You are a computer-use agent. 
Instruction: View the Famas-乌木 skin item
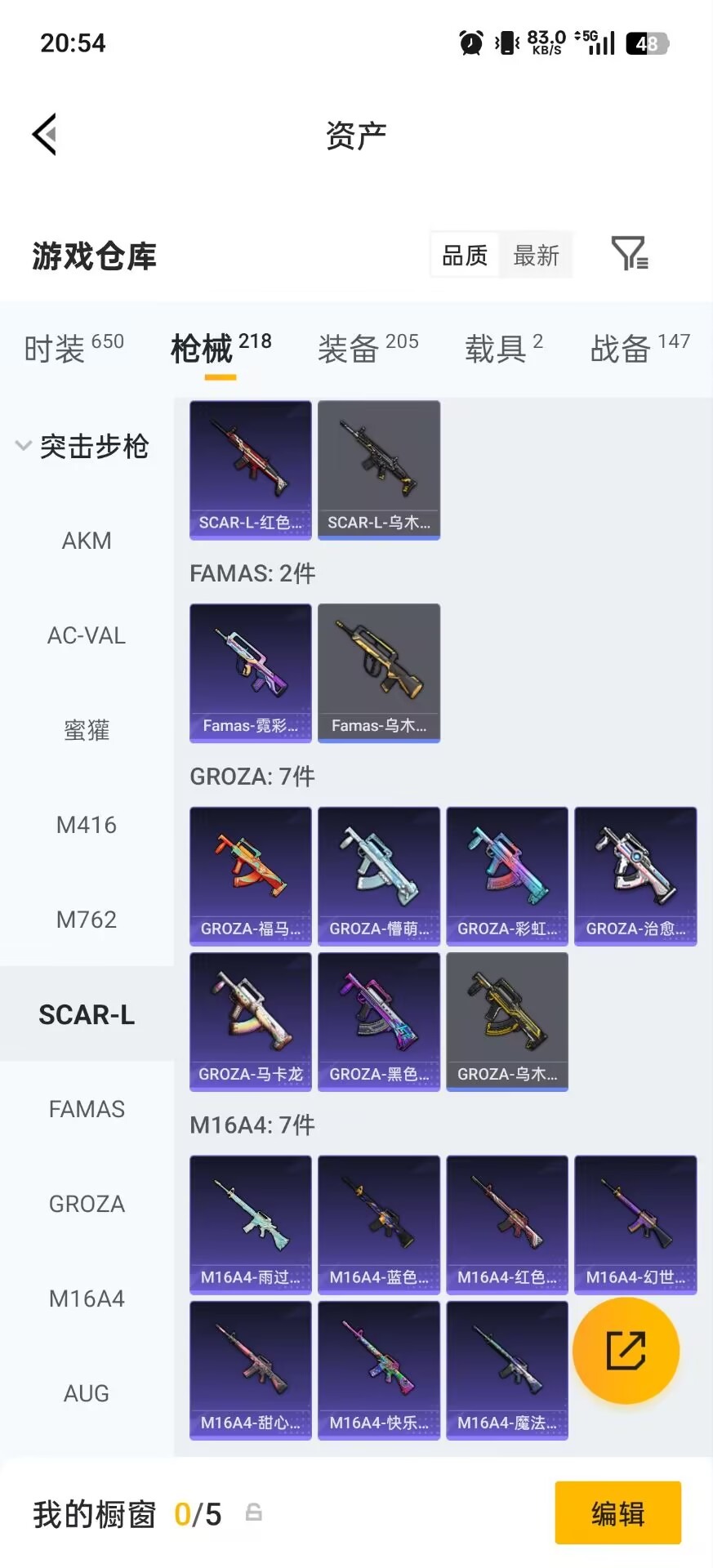(379, 673)
